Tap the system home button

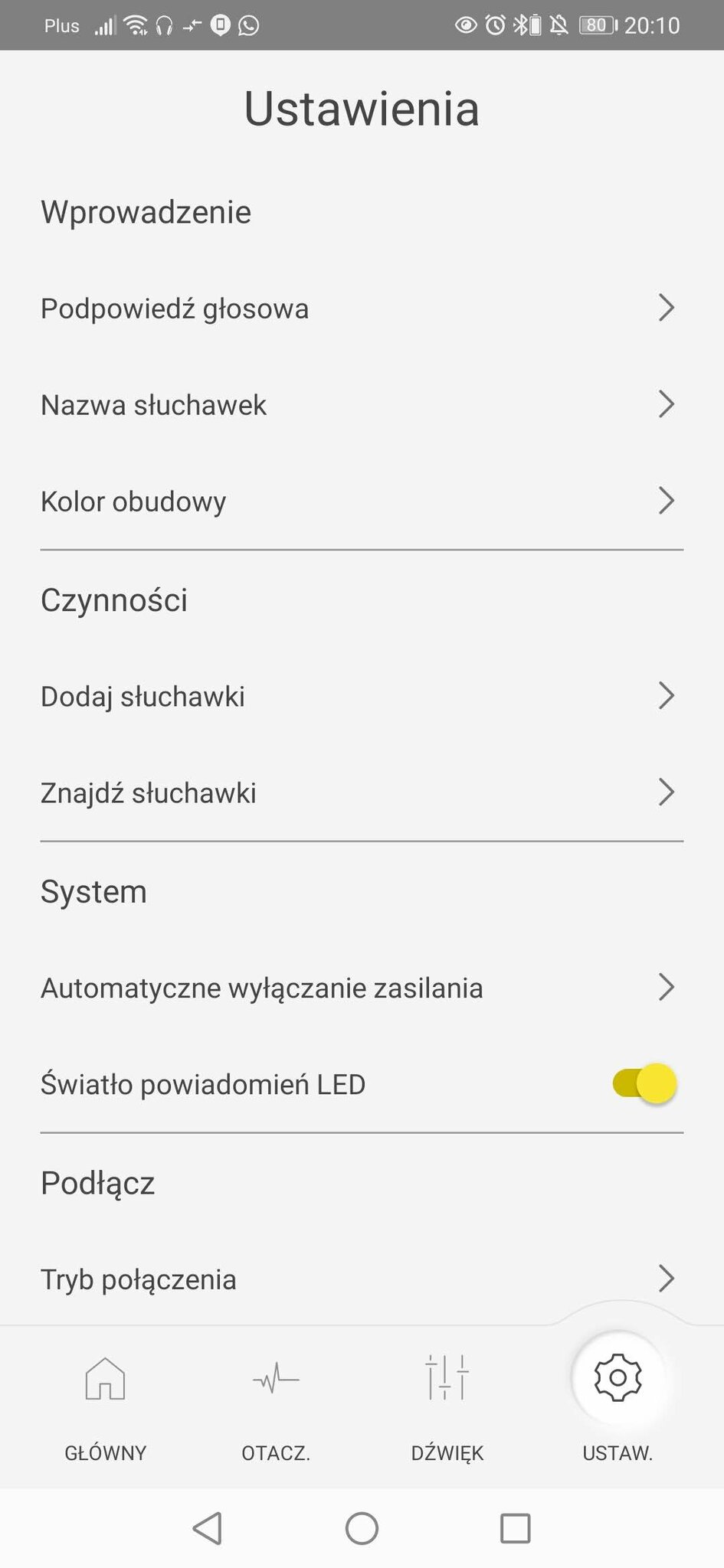362,1528
